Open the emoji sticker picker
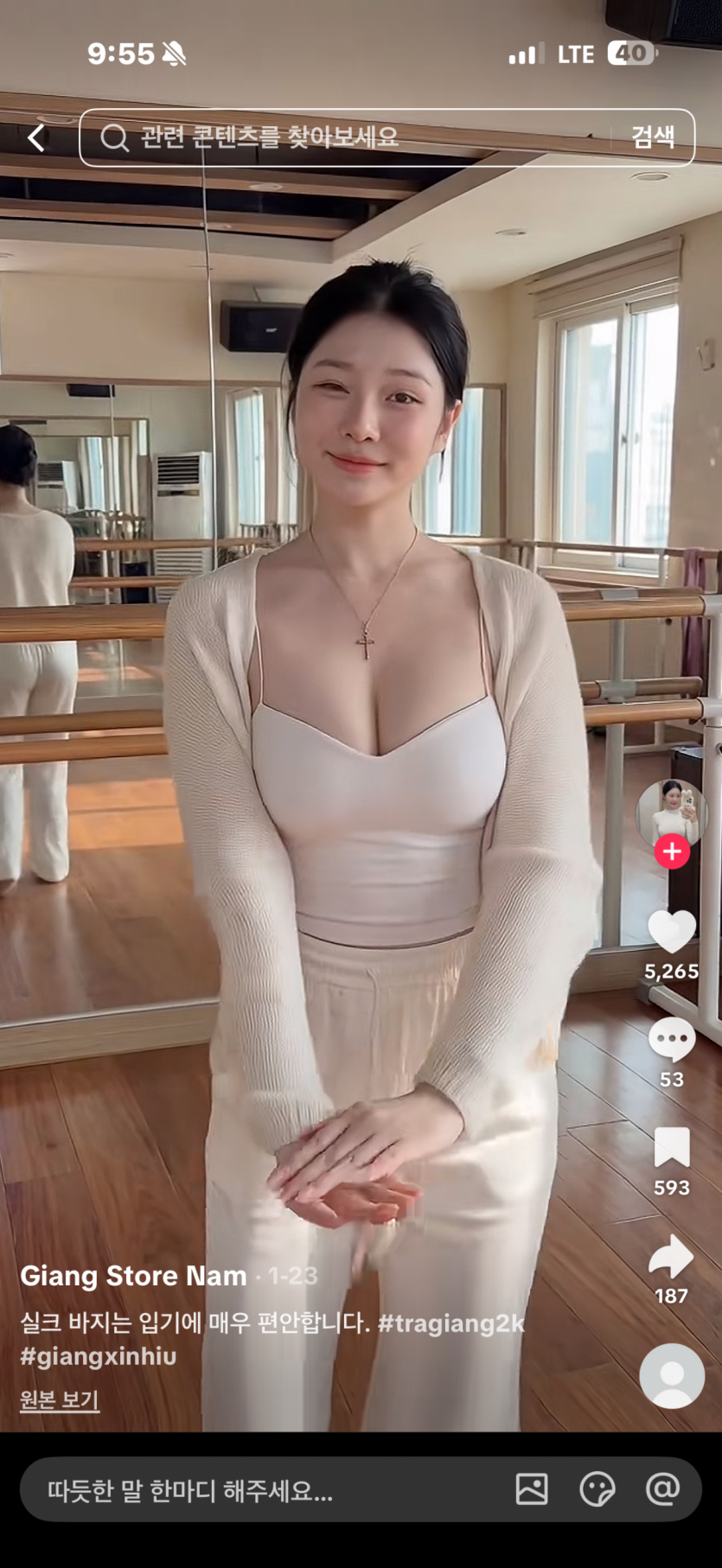The width and height of the screenshot is (722, 1568). pos(597,1489)
